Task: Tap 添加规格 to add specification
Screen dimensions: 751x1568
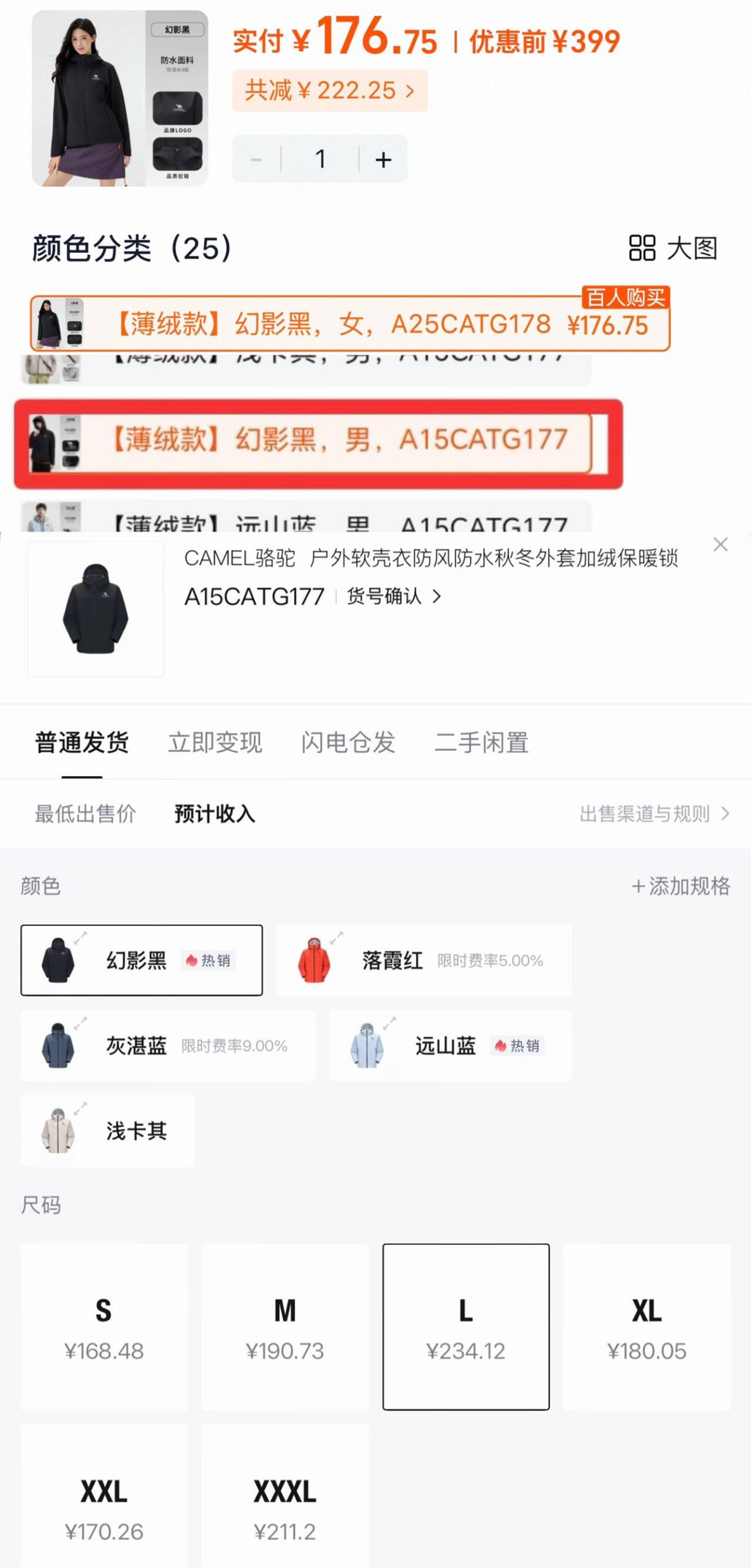Action: [681, 886]
